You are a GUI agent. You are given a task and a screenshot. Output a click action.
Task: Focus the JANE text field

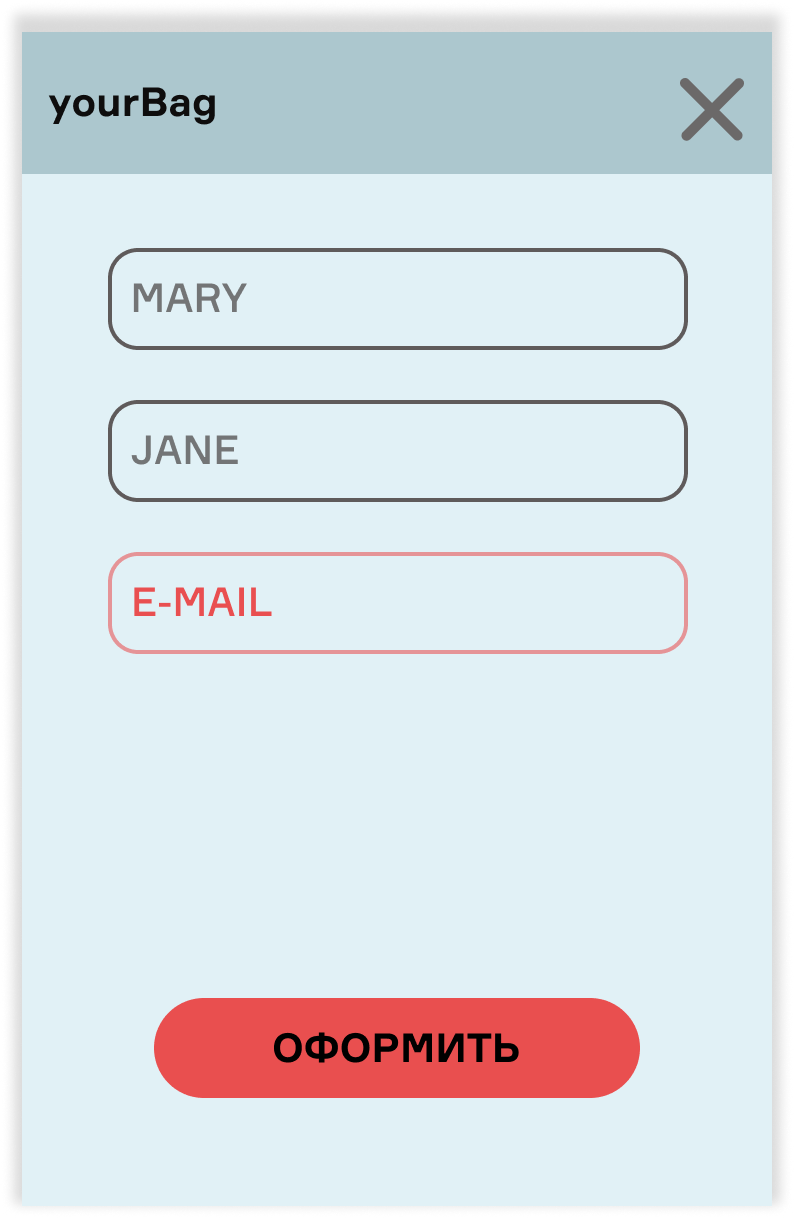tap(397, 451)
